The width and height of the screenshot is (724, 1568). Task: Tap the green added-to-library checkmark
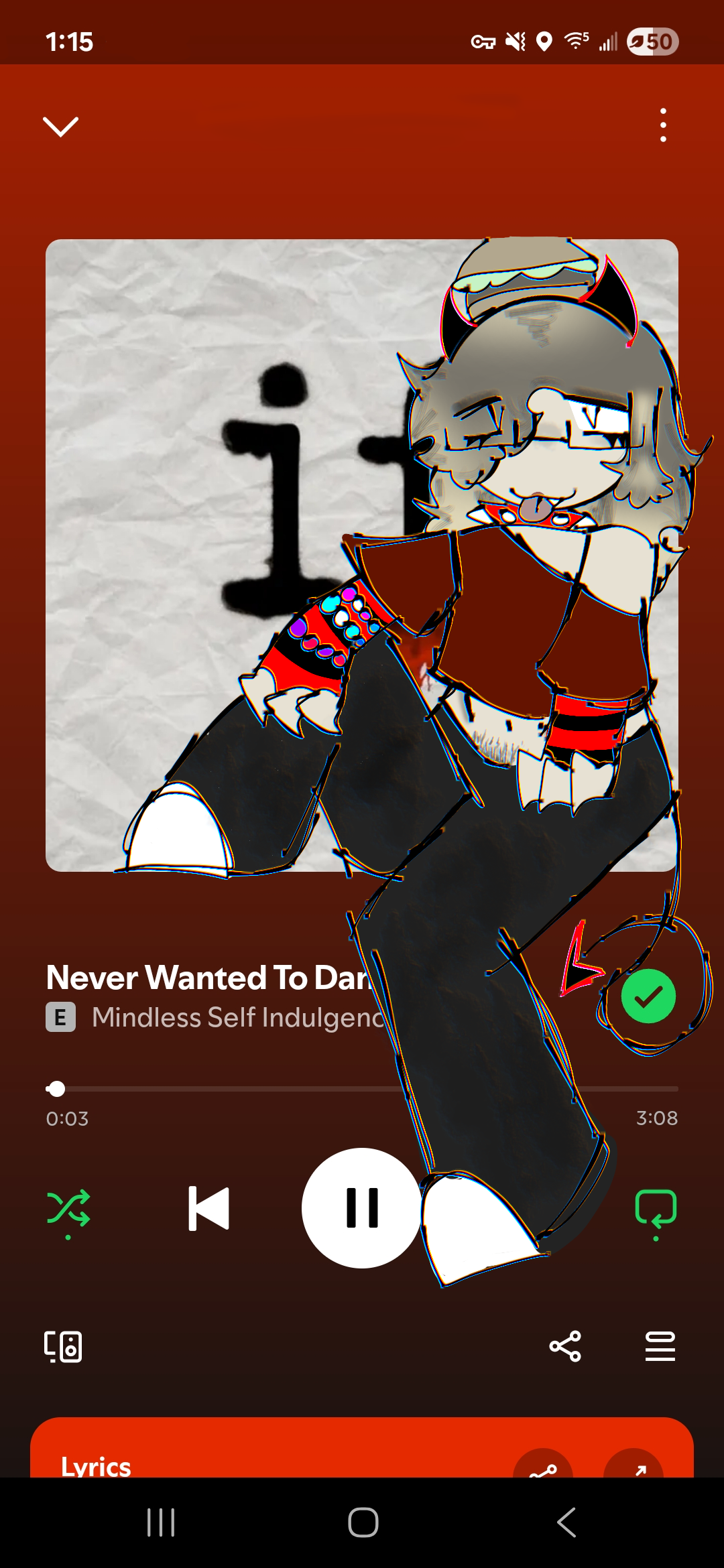tap(648, 996)
